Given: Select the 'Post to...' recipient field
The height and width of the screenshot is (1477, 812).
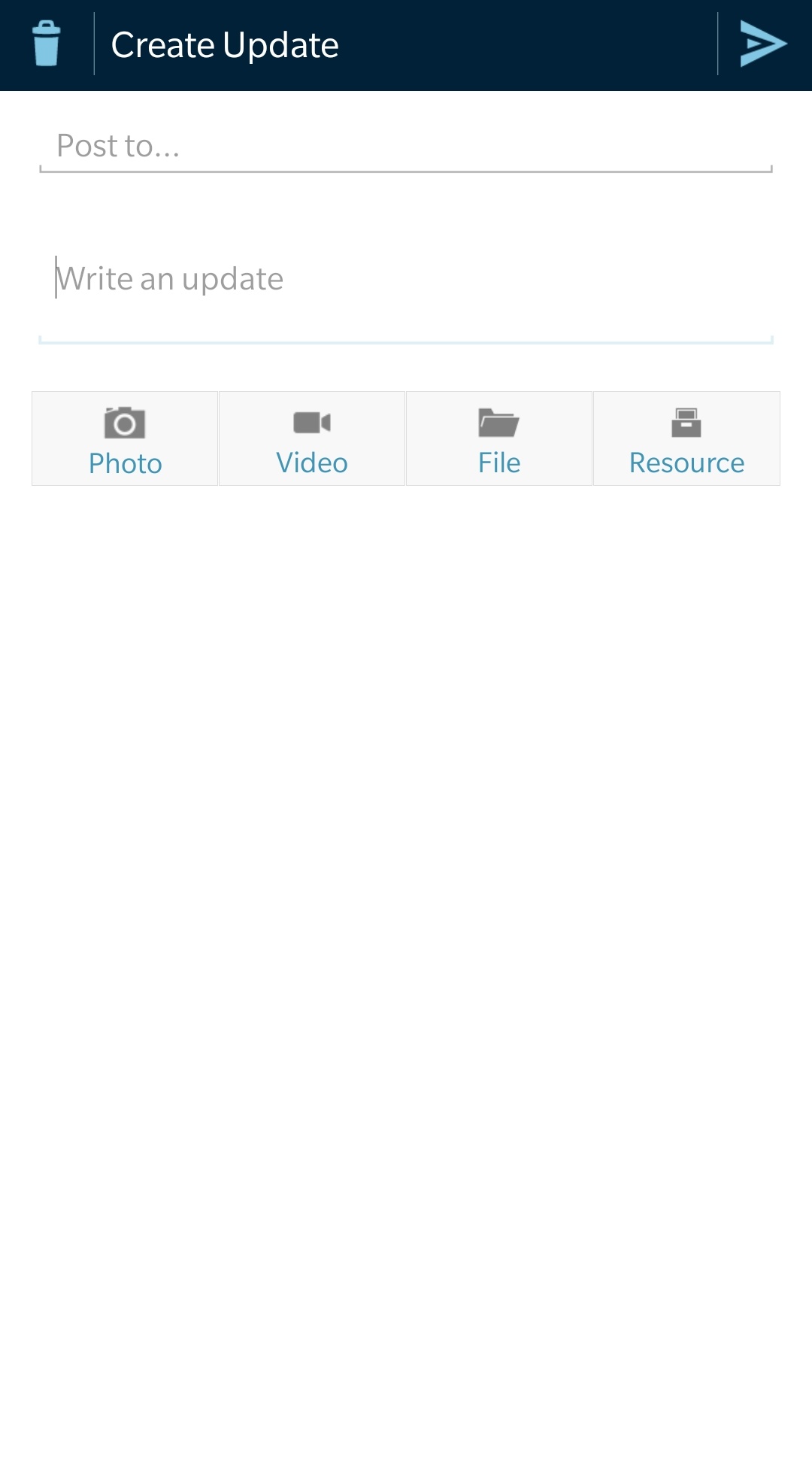Looking at the screenshot, I should coord(406,146).
